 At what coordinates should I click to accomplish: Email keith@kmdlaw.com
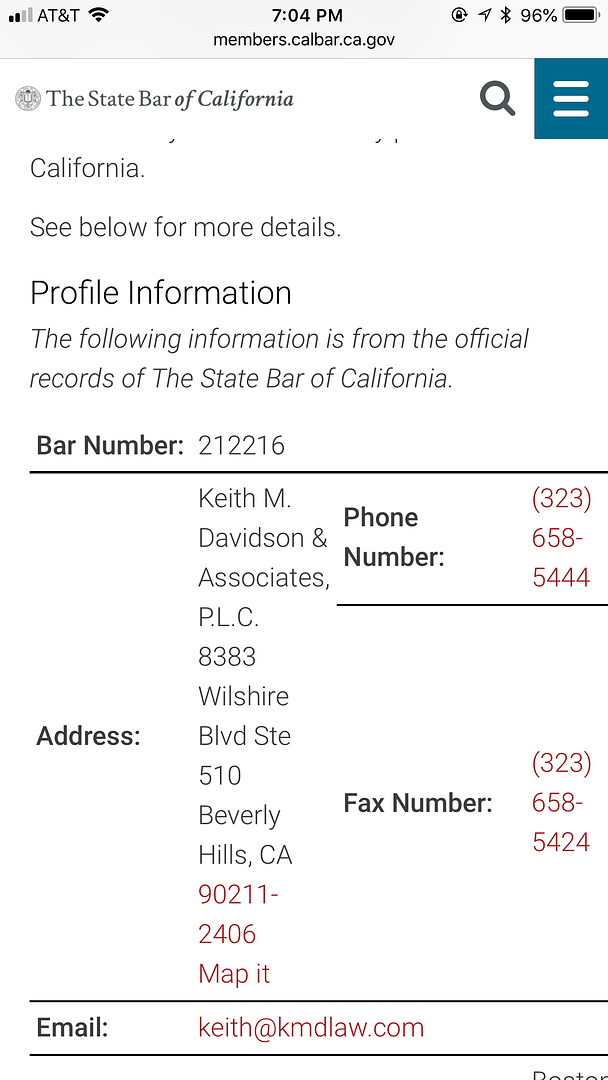311,1027
